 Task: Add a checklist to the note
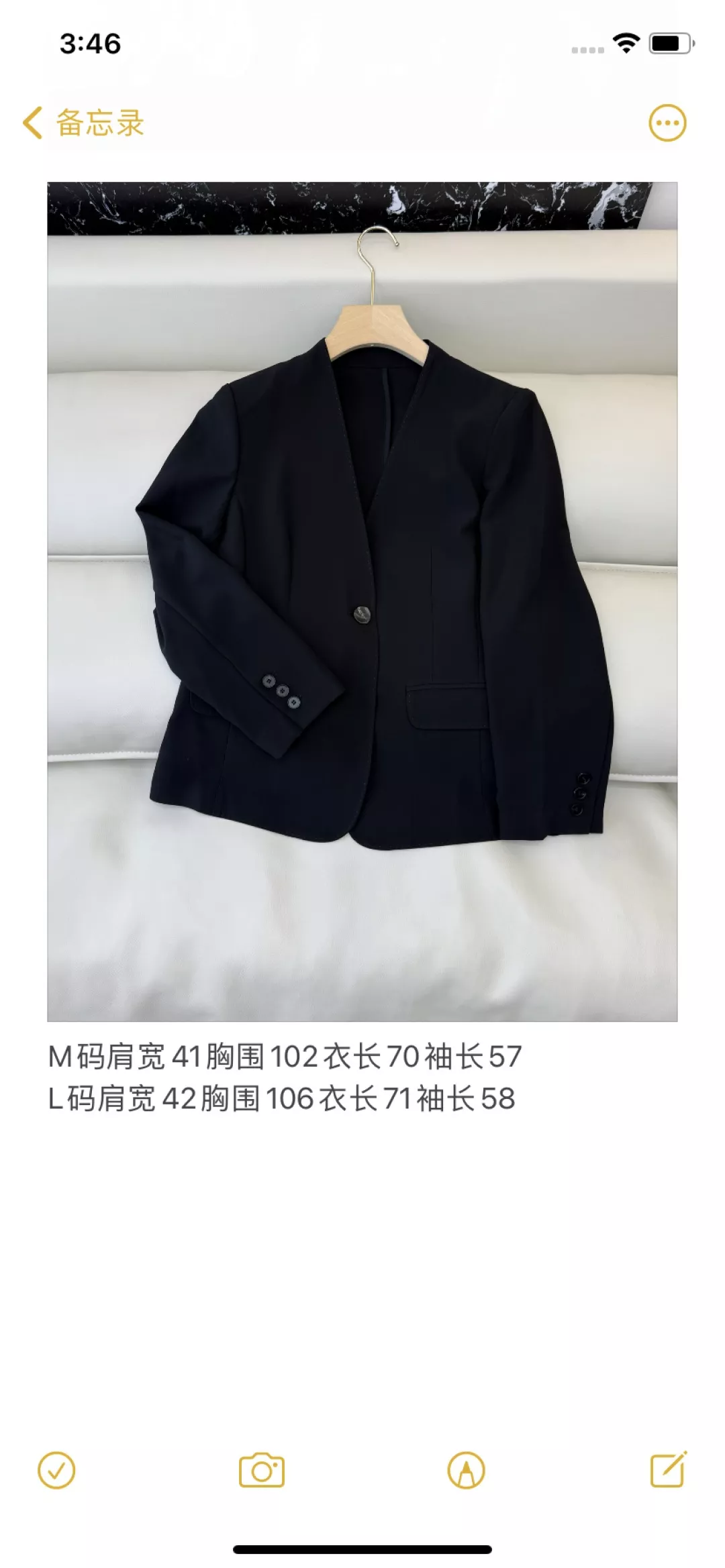56,1471
